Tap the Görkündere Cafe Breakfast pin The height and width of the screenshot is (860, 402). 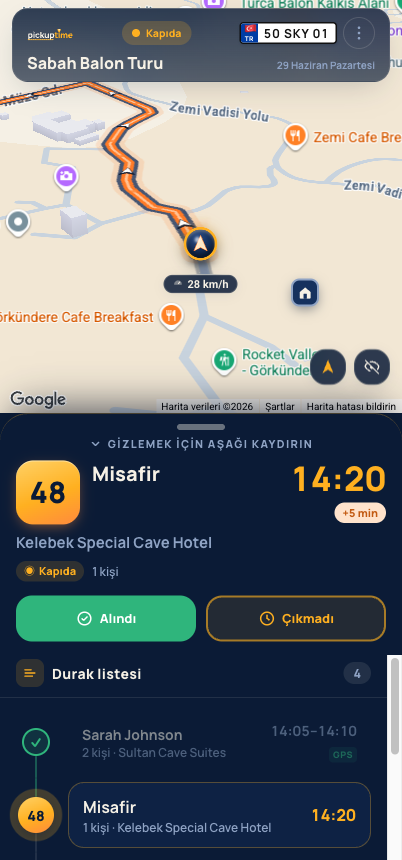click(172, 316)
